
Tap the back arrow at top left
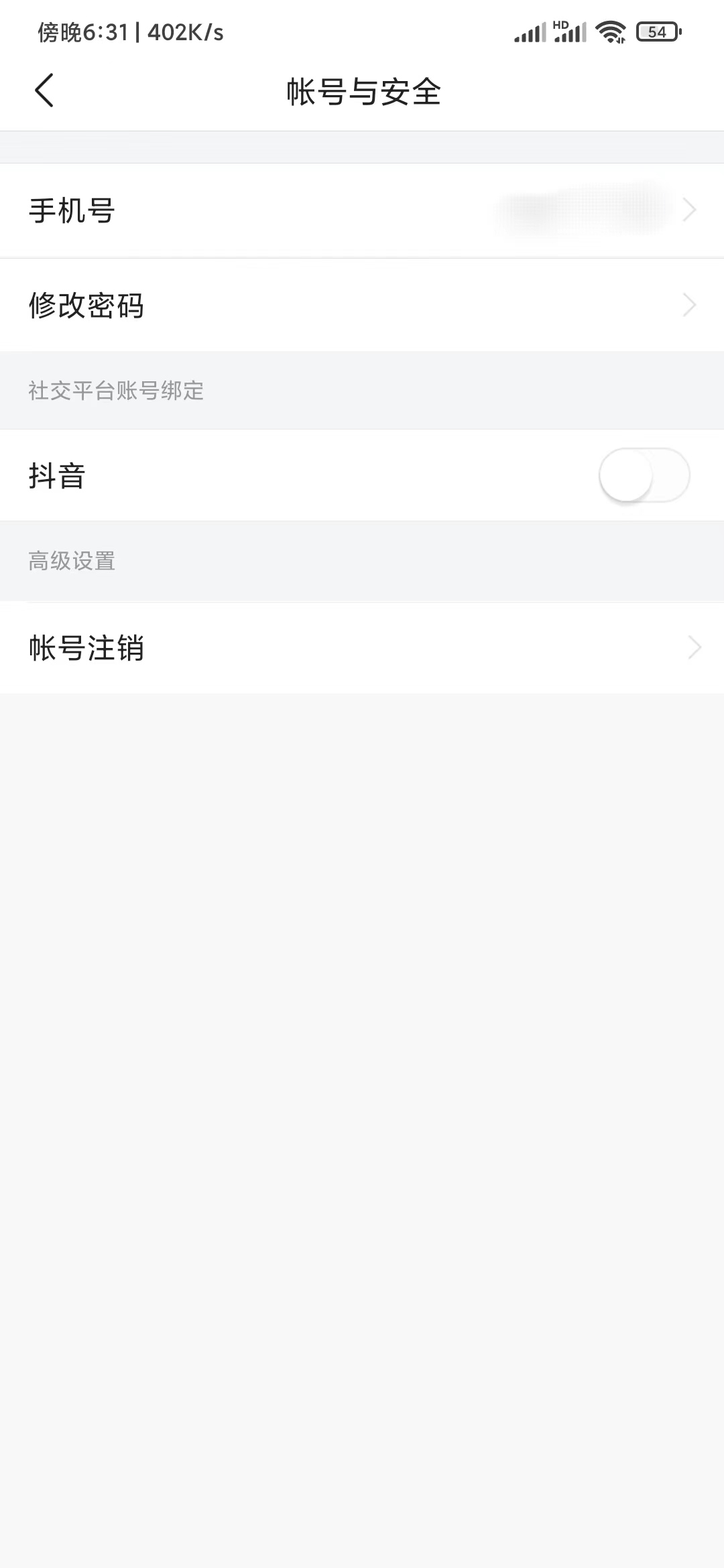click(45, 91)
